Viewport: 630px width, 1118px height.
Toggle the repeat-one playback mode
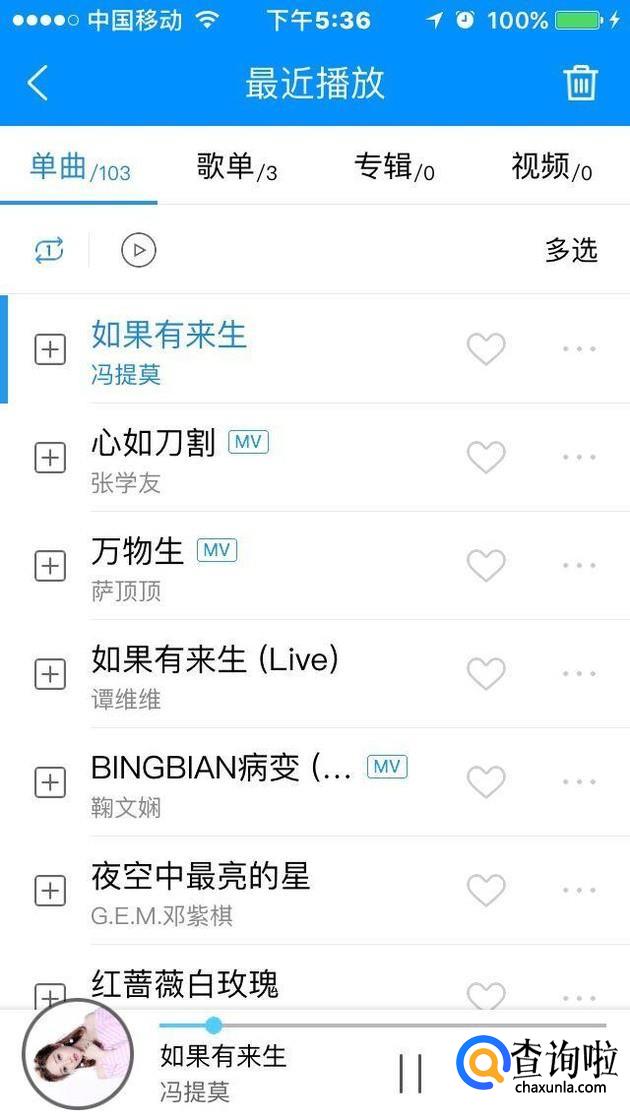point(49,250)
